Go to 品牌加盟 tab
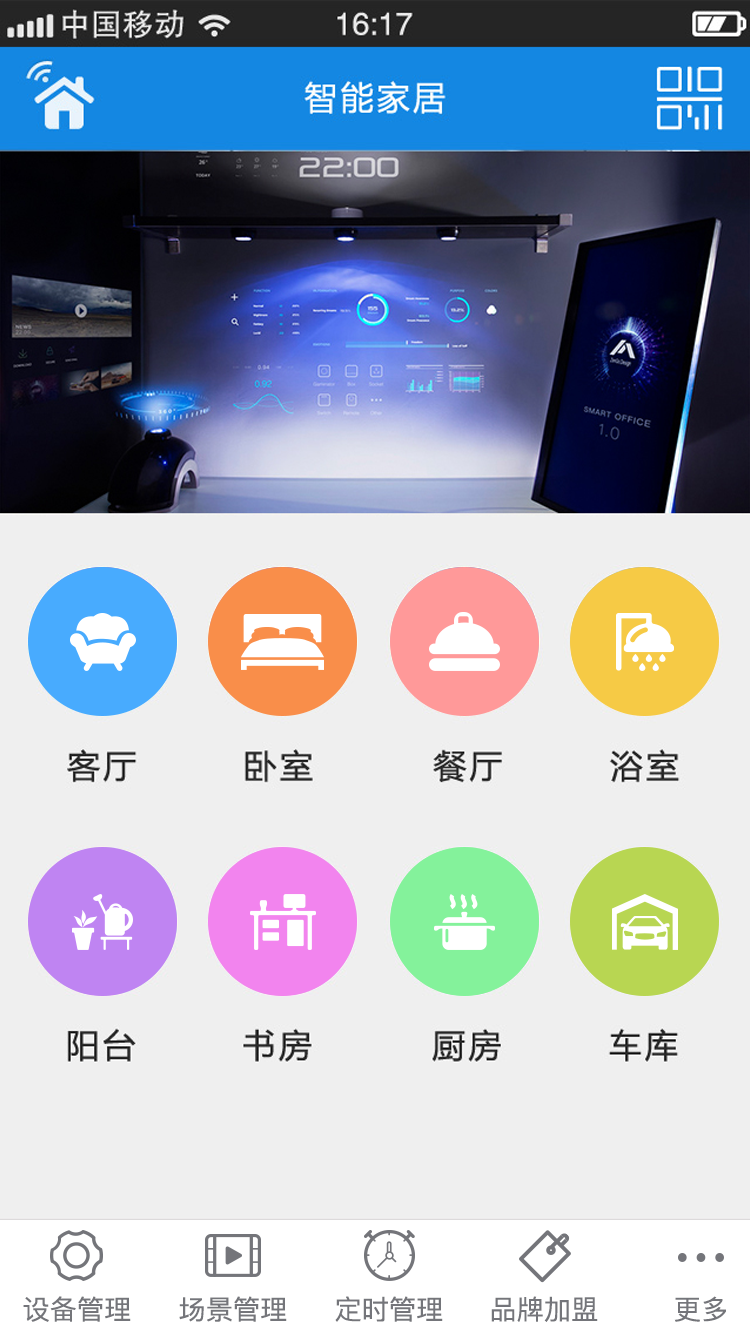This screenshot has height=1334, width=750. point(544,1277)
